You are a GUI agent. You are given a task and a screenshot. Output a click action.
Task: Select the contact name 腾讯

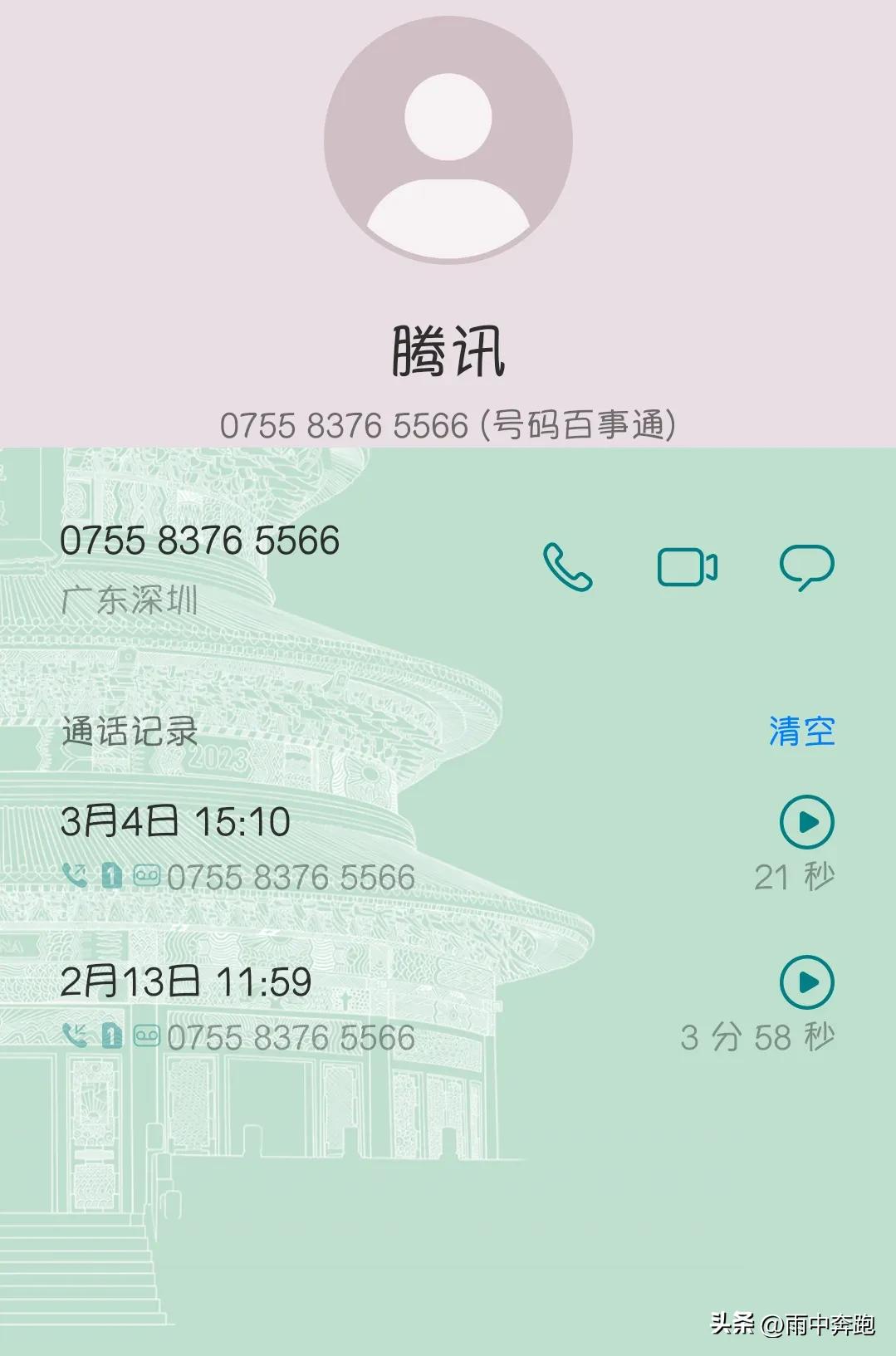(448, 352)
